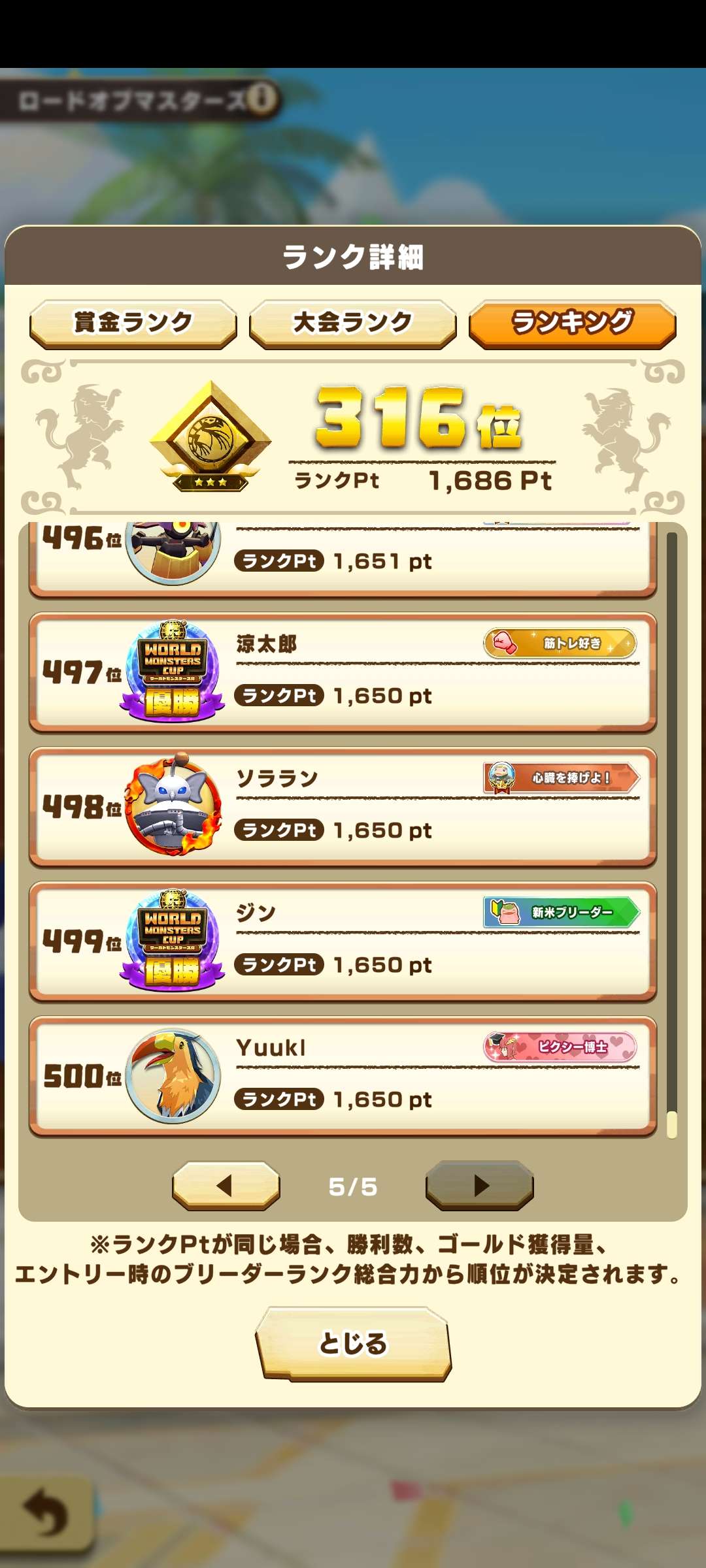The height and width of the screenshot is (1568, 706).
Task: Open the ロードオブマスターズ info icon
Action: (x=262, y=99)
